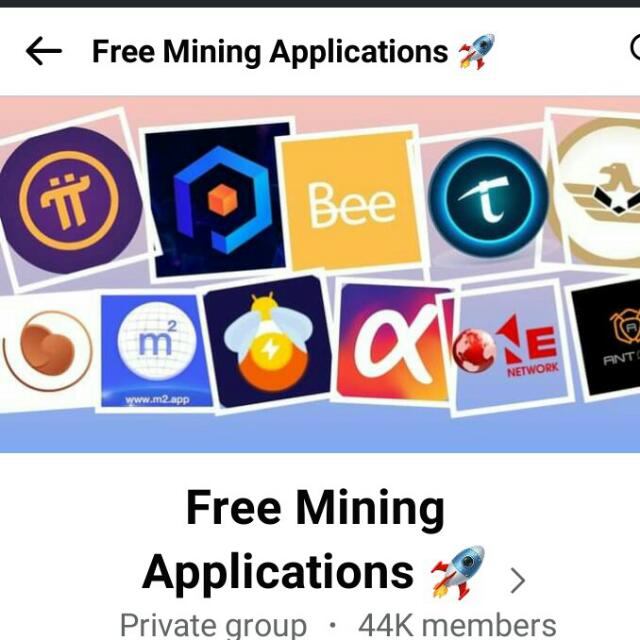Open the search icon in the app bar
Viewport: 640px width, 640px height.
pyautogui.click(x=634, y=48)
